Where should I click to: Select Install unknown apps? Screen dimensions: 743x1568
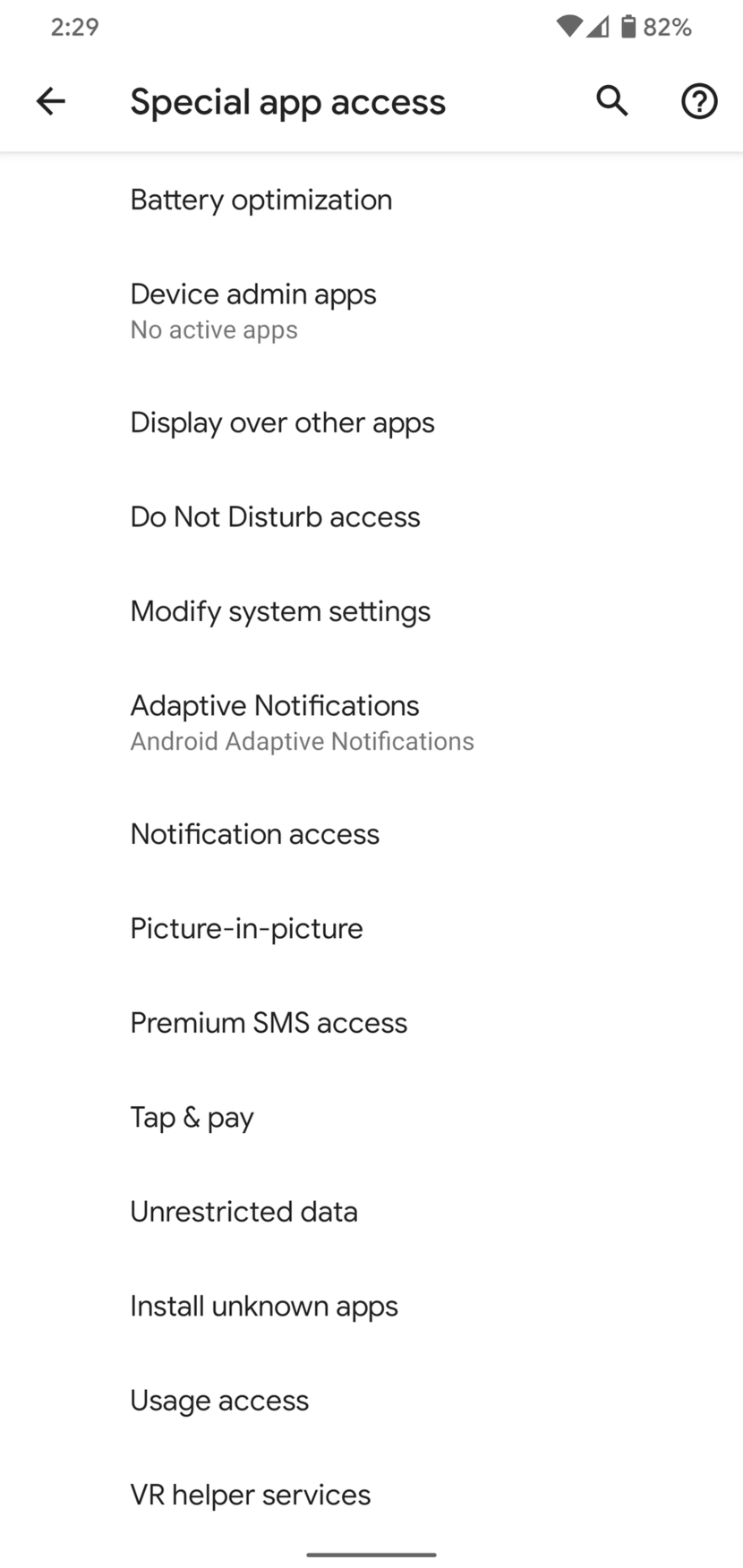371,1306
